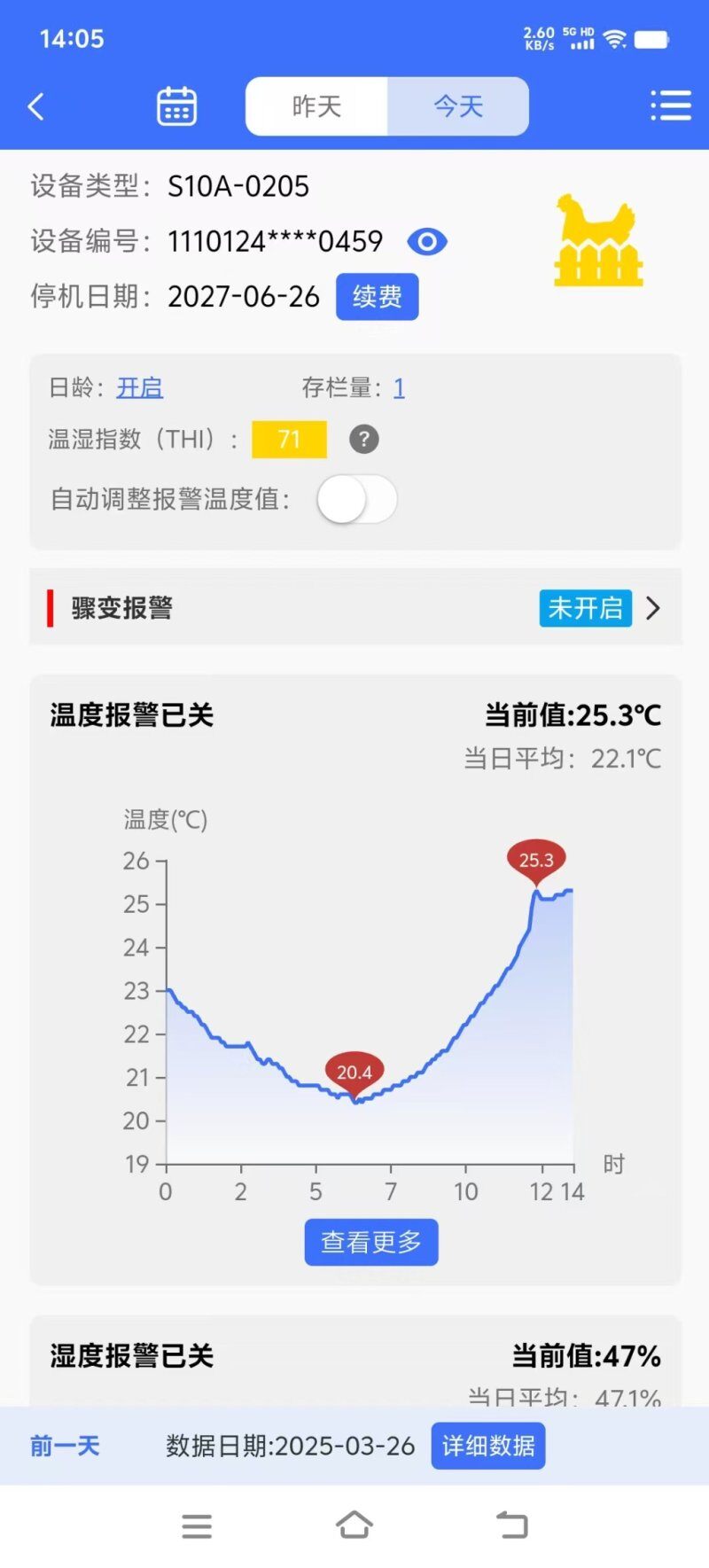Show help for 温湿指数 THI
This screenshot has width=709, height=1568.
point(363,439)
